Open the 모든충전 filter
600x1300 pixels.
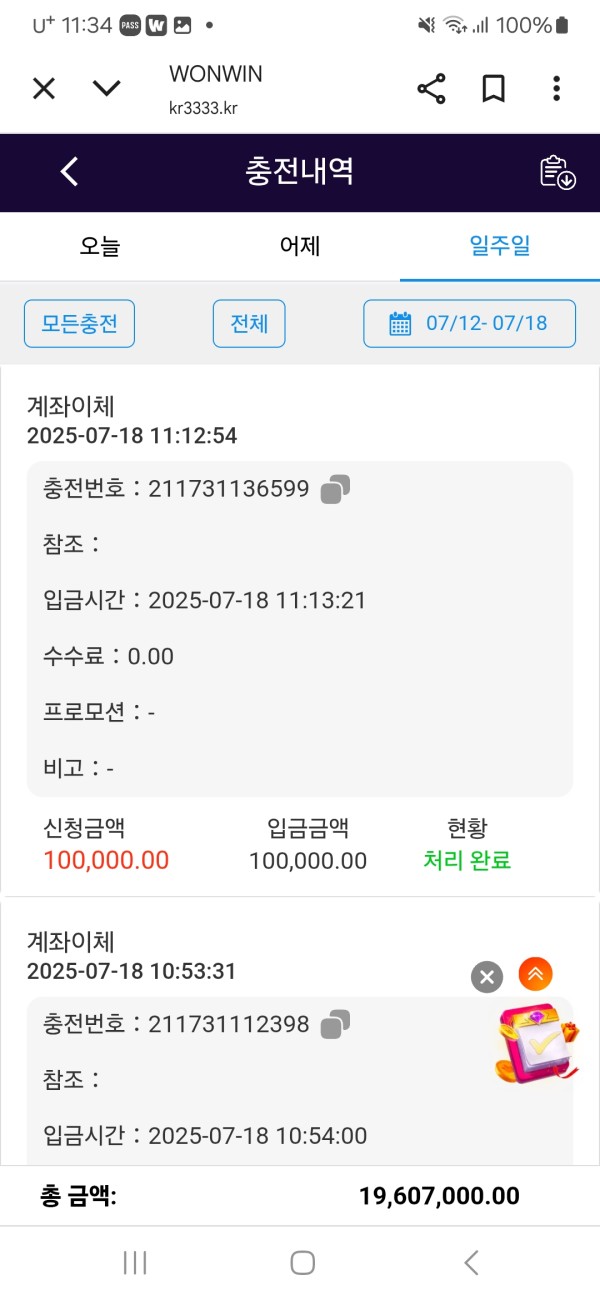coord(80,324)
